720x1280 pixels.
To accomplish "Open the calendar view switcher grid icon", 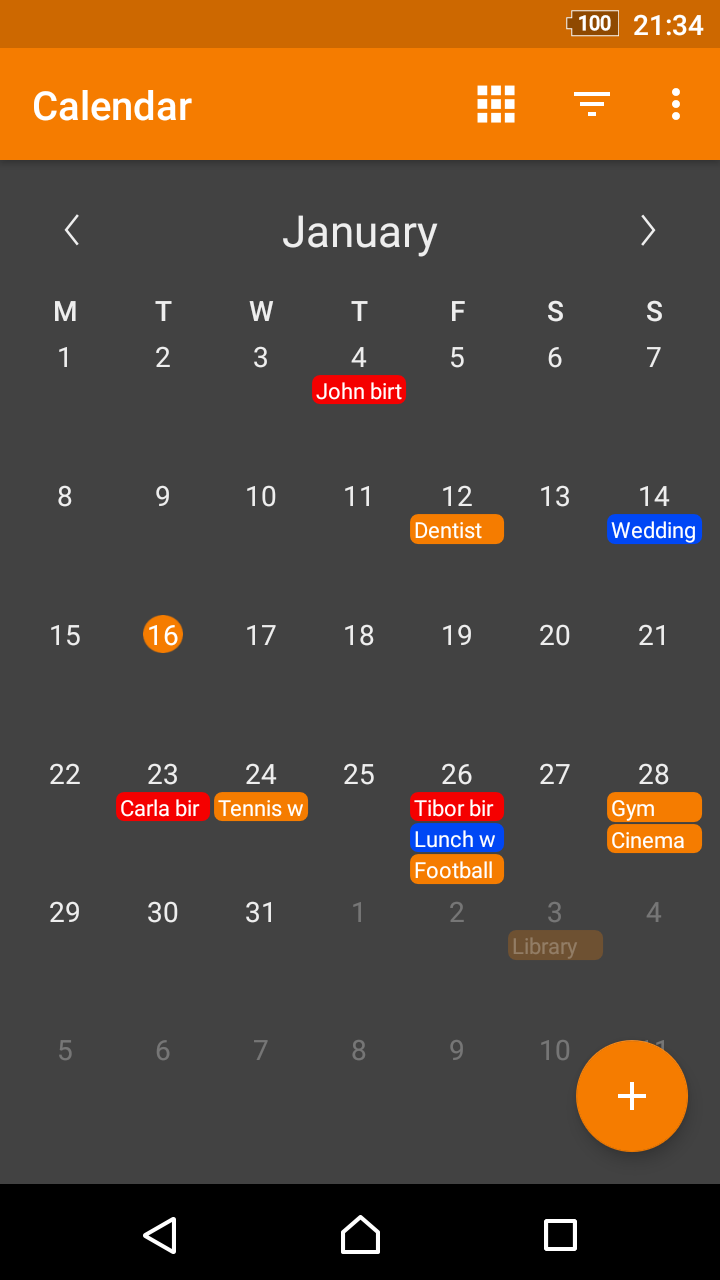I will click(496, 104).
